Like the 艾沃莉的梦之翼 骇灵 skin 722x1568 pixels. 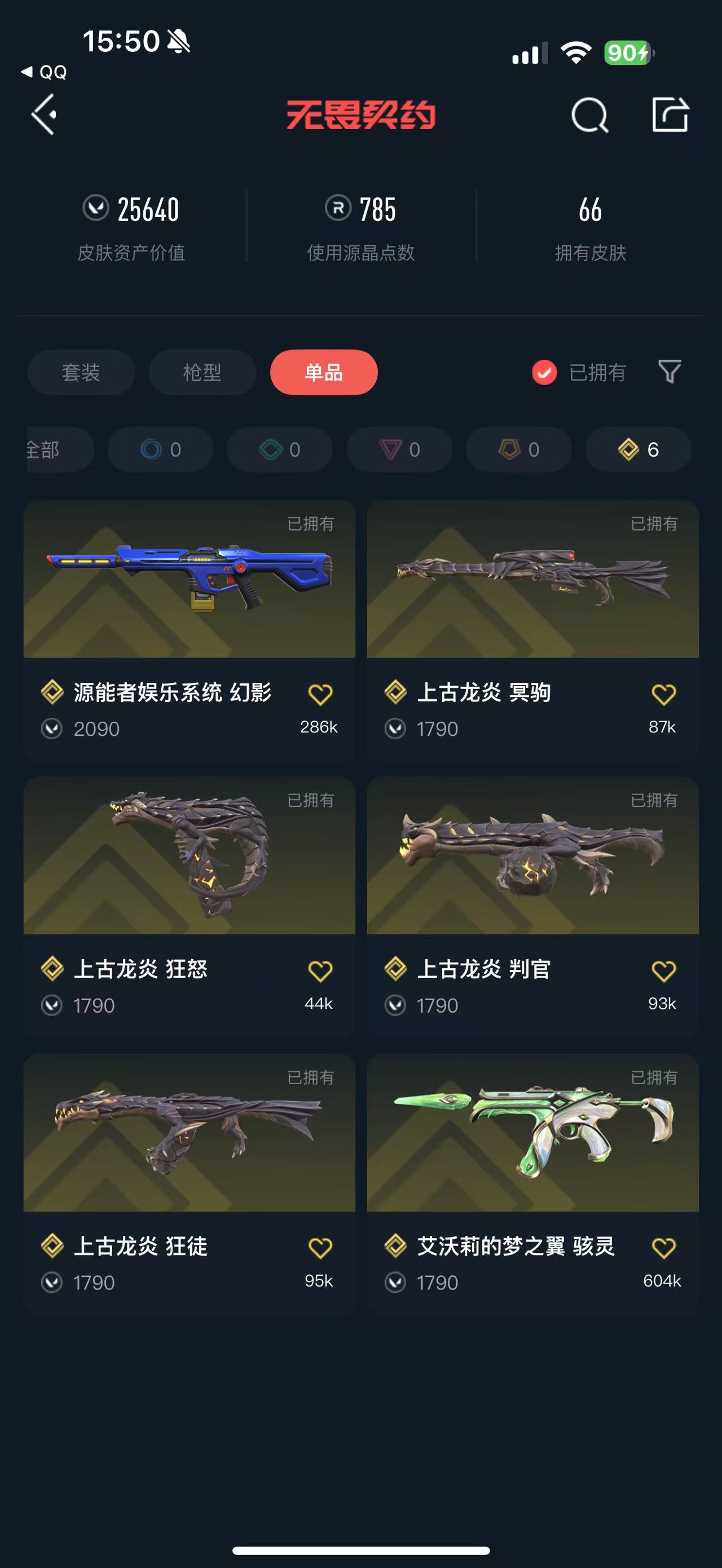[663, 1248]
